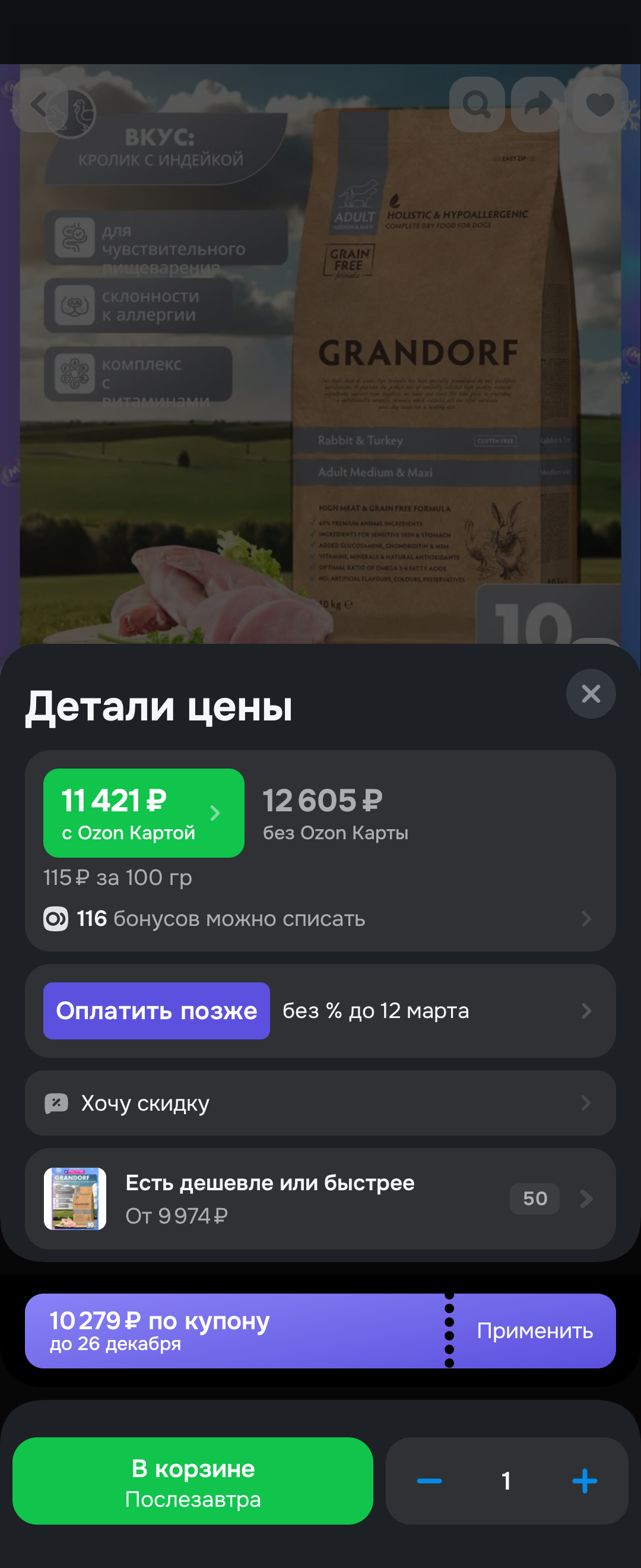Screen dimensions: 641x1568
Task: Go back with the arrow icon
Action: point(40,105)
